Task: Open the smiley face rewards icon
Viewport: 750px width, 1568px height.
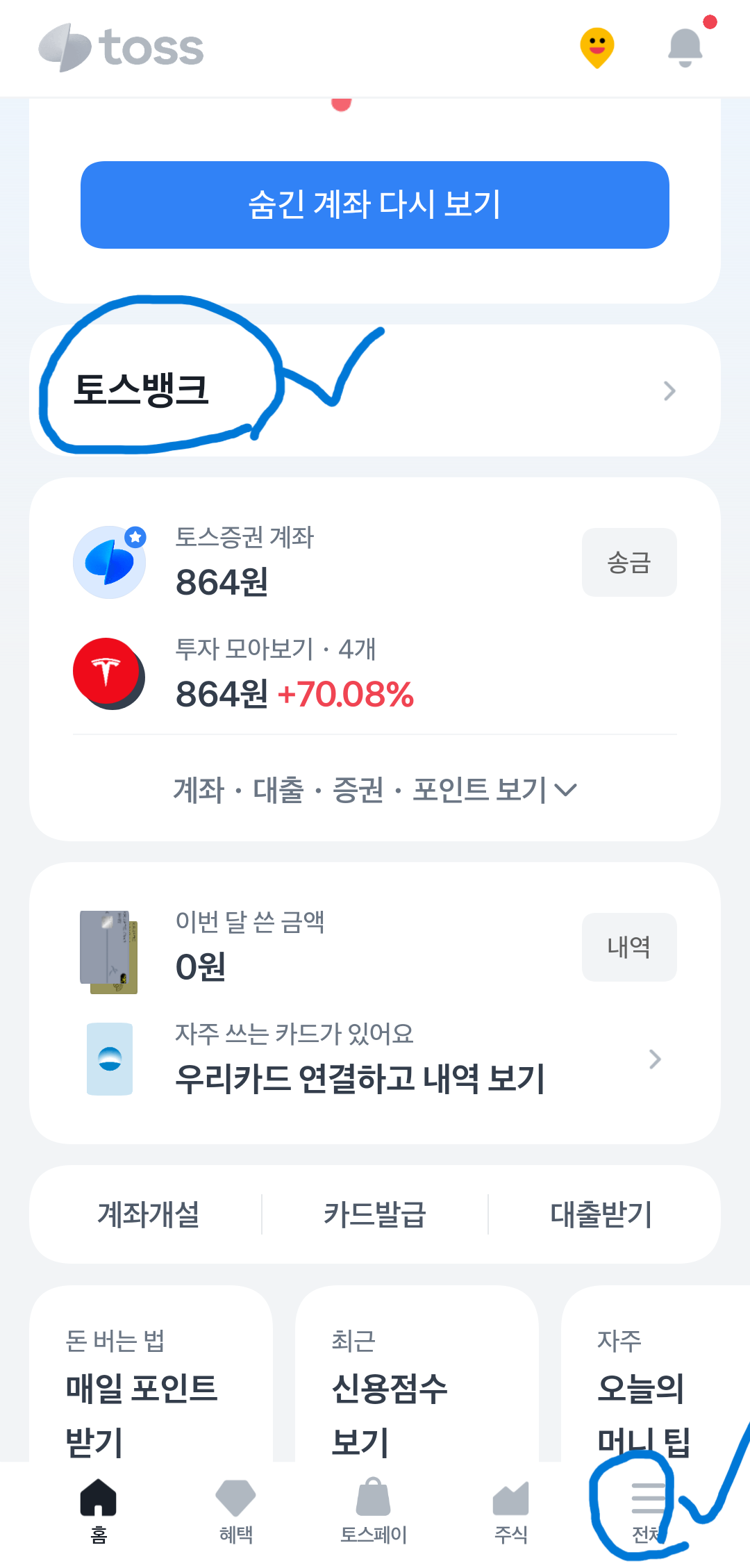Action: (598, 47)
